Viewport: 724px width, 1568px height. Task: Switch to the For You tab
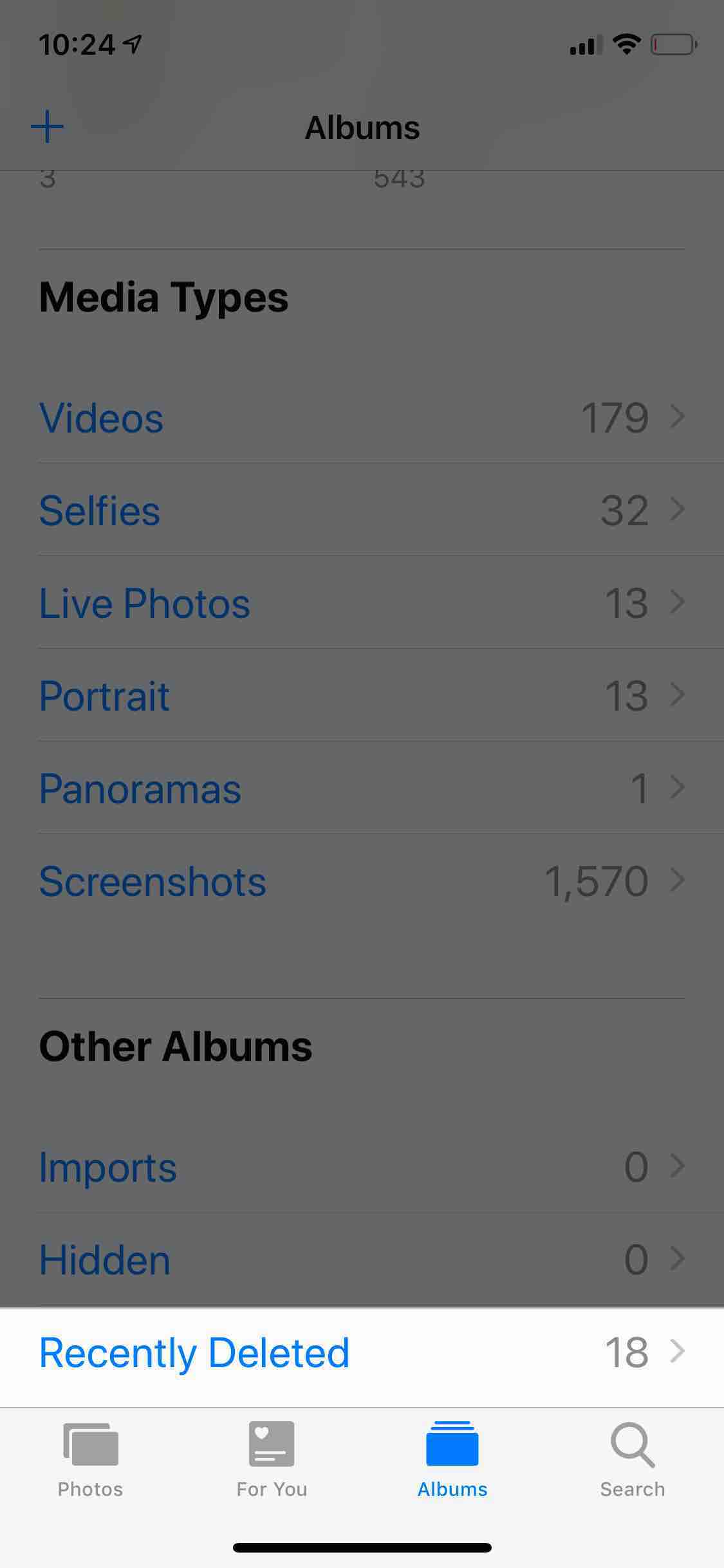(272, 1460)
